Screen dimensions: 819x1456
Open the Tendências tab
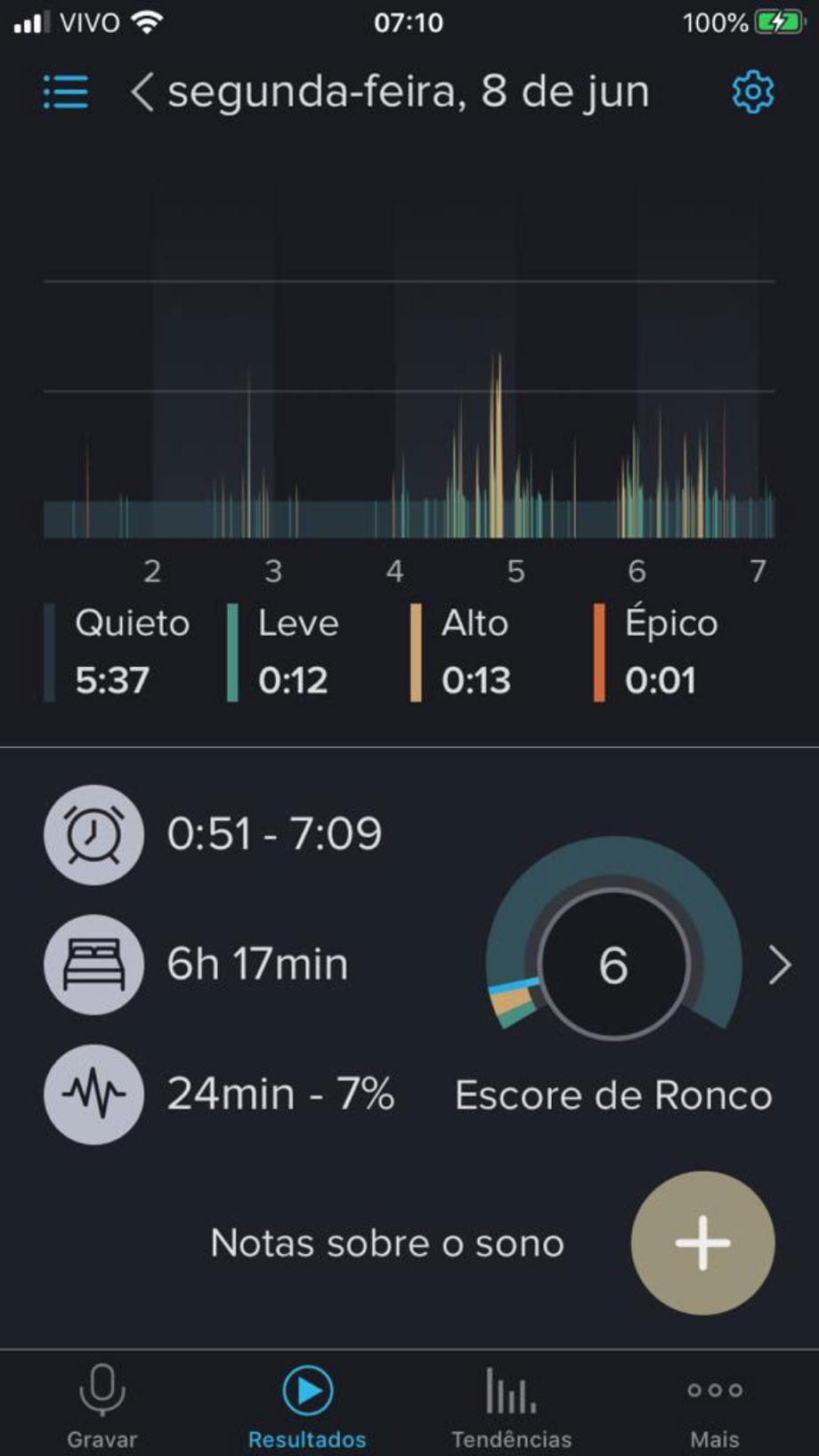(511, 1404)
